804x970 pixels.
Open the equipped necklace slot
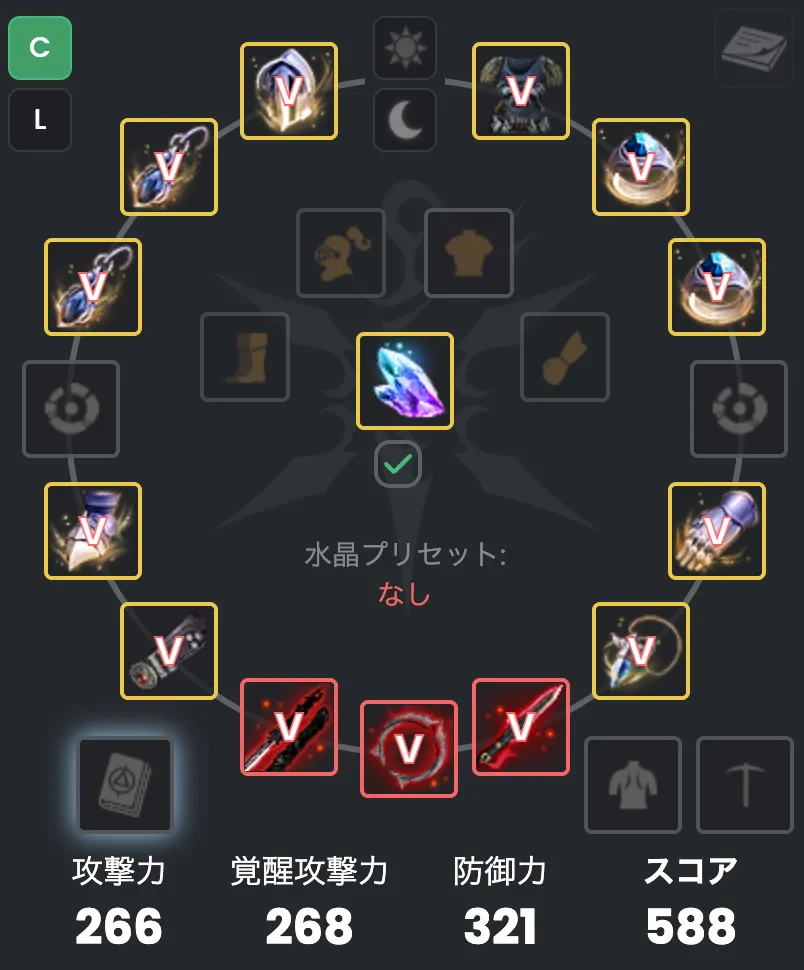coord(640,650)
